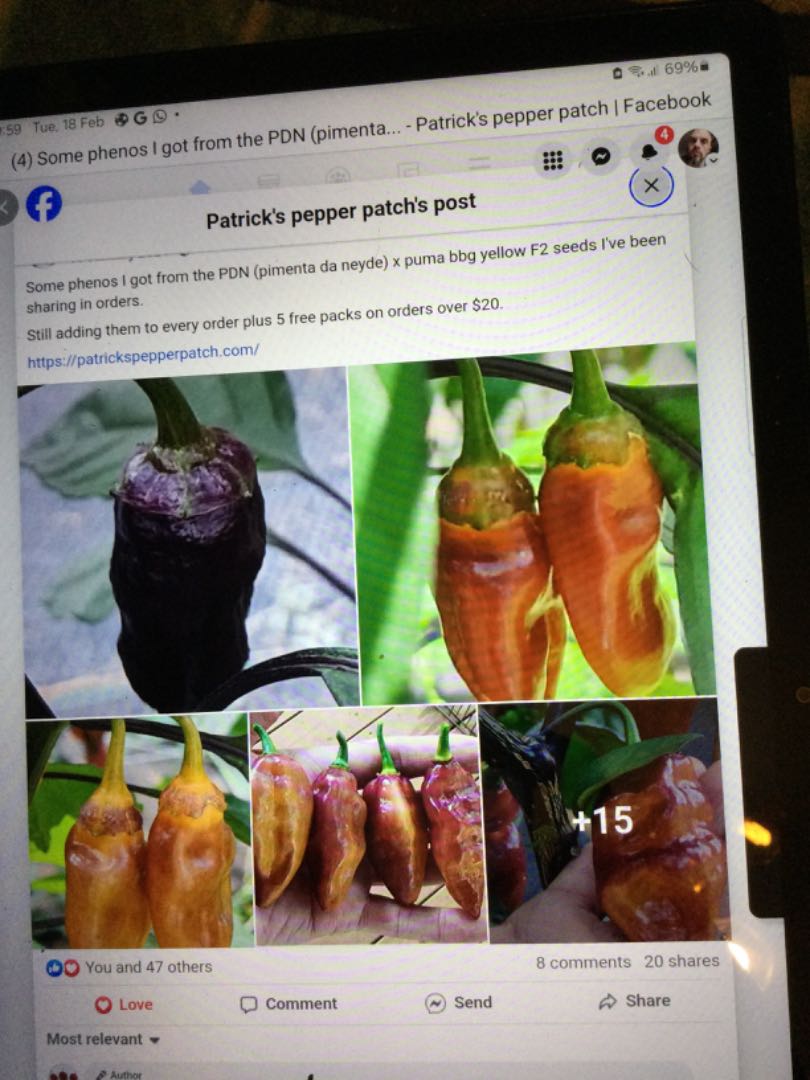The height and width of the screenshot is (1080, 810).
Task: Open the four peppers on hand photo
Action: (x=367, y=825)
